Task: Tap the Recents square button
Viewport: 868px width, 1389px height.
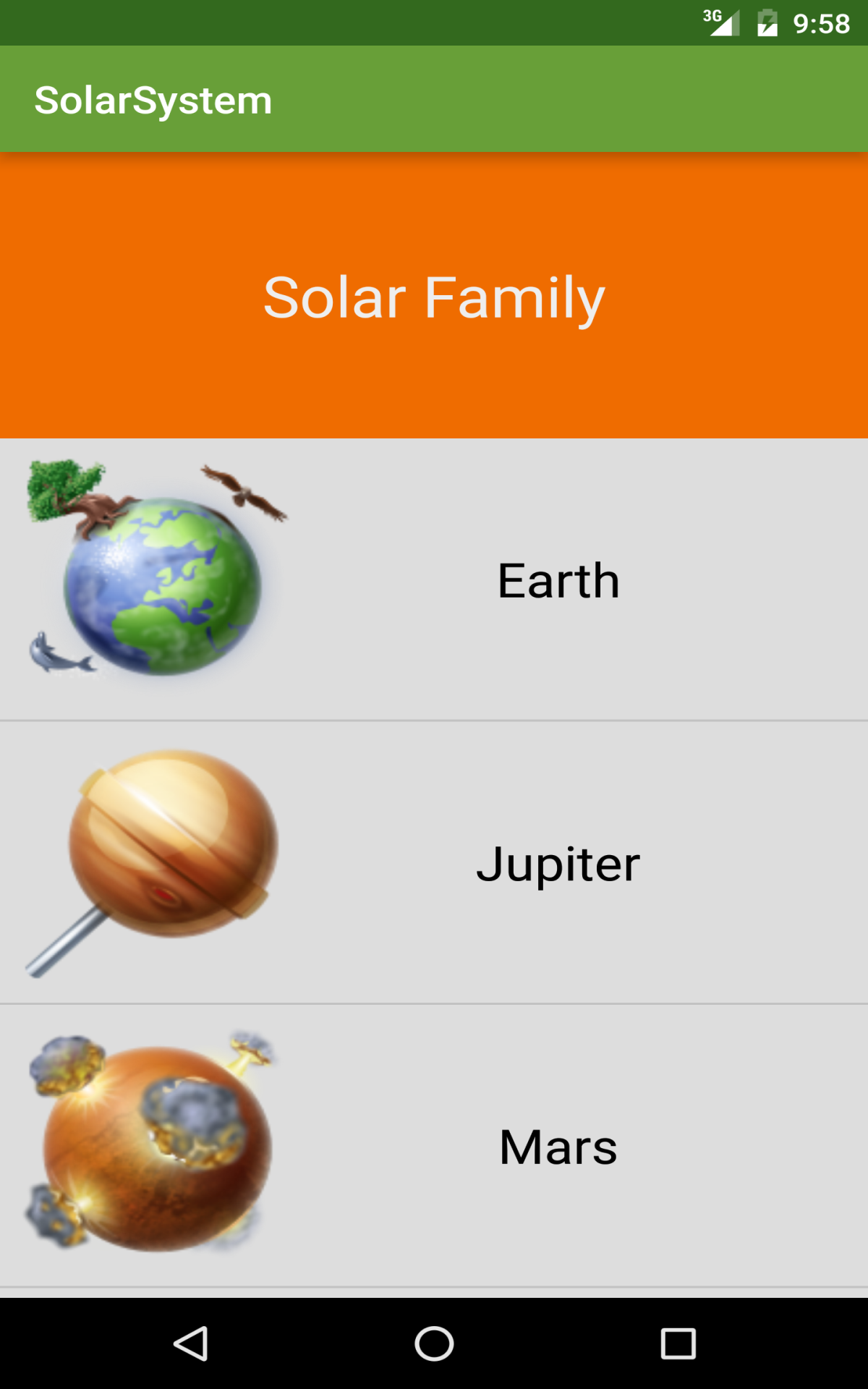Action: pos(678,1342)
